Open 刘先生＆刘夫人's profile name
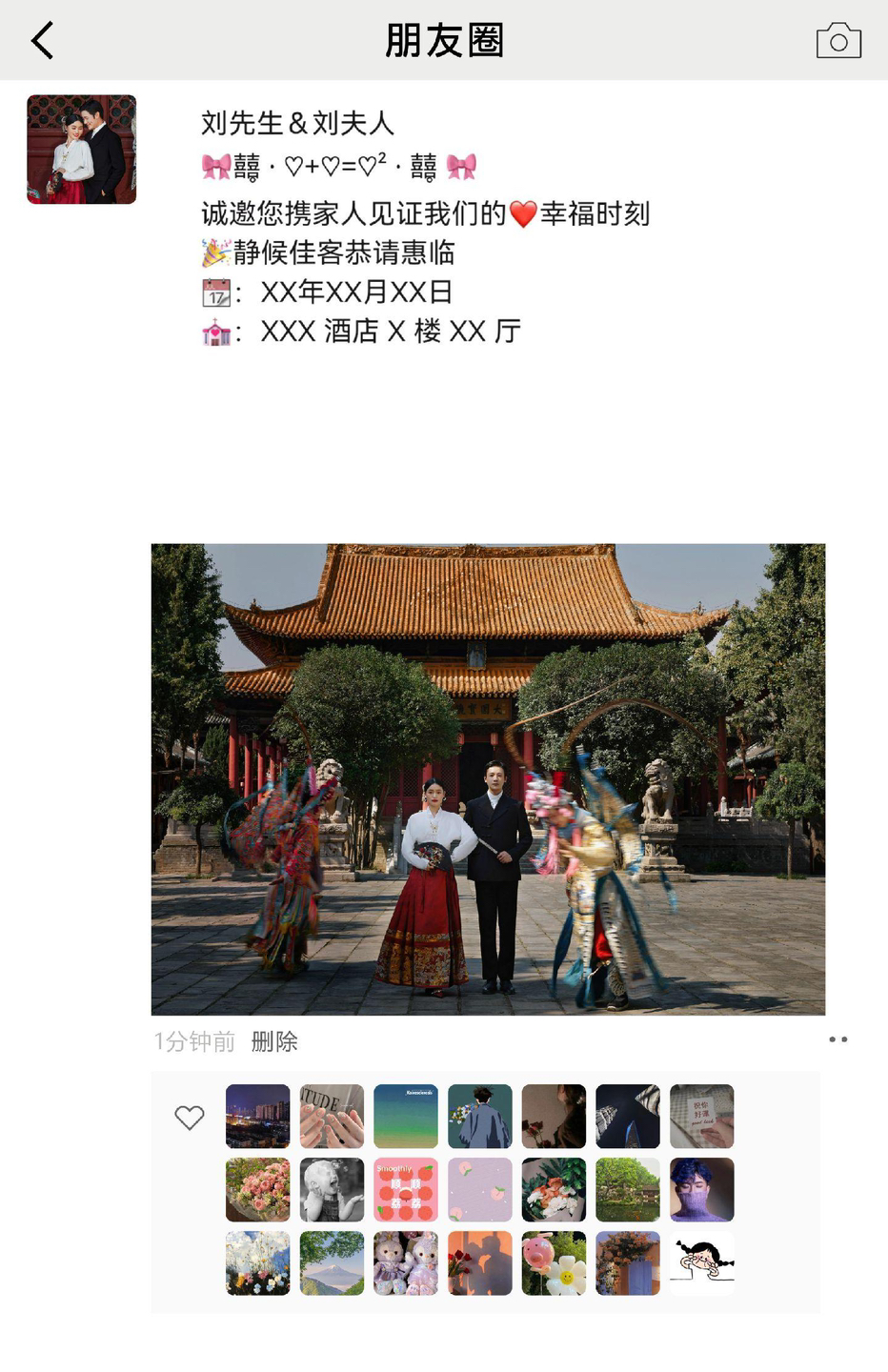888x1372 pixels. (x=297, y=123)
